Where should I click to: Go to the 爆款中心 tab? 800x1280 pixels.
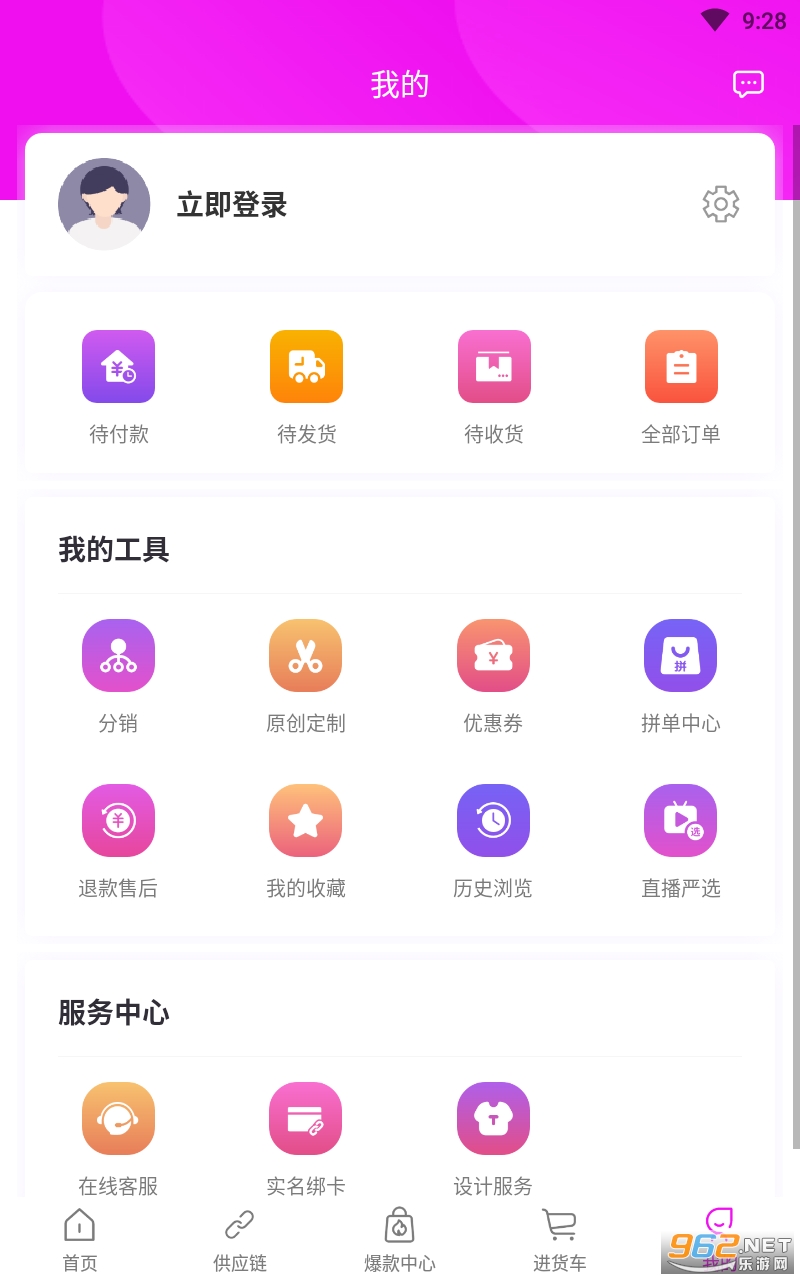tap(400, 1240)
